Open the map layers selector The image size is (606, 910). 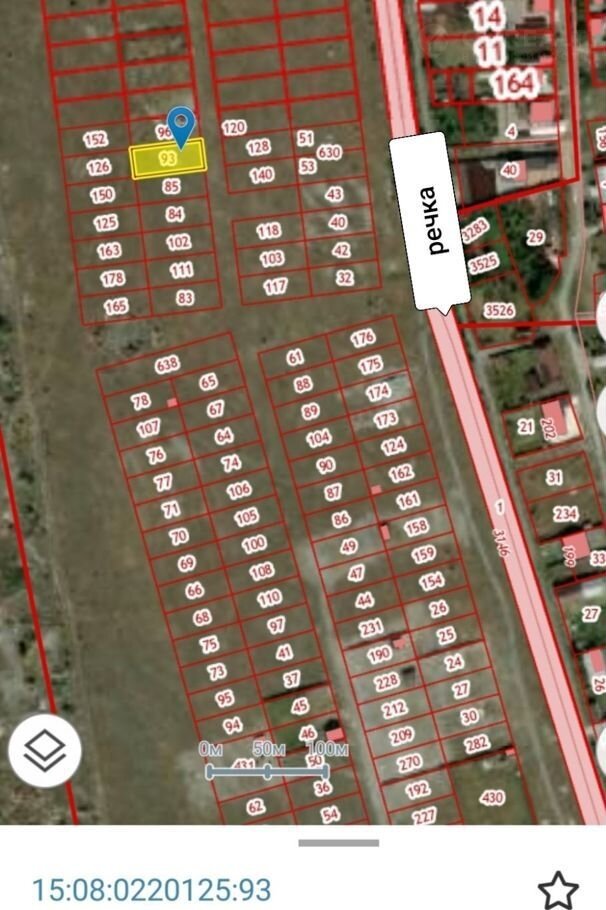point(44,749)
